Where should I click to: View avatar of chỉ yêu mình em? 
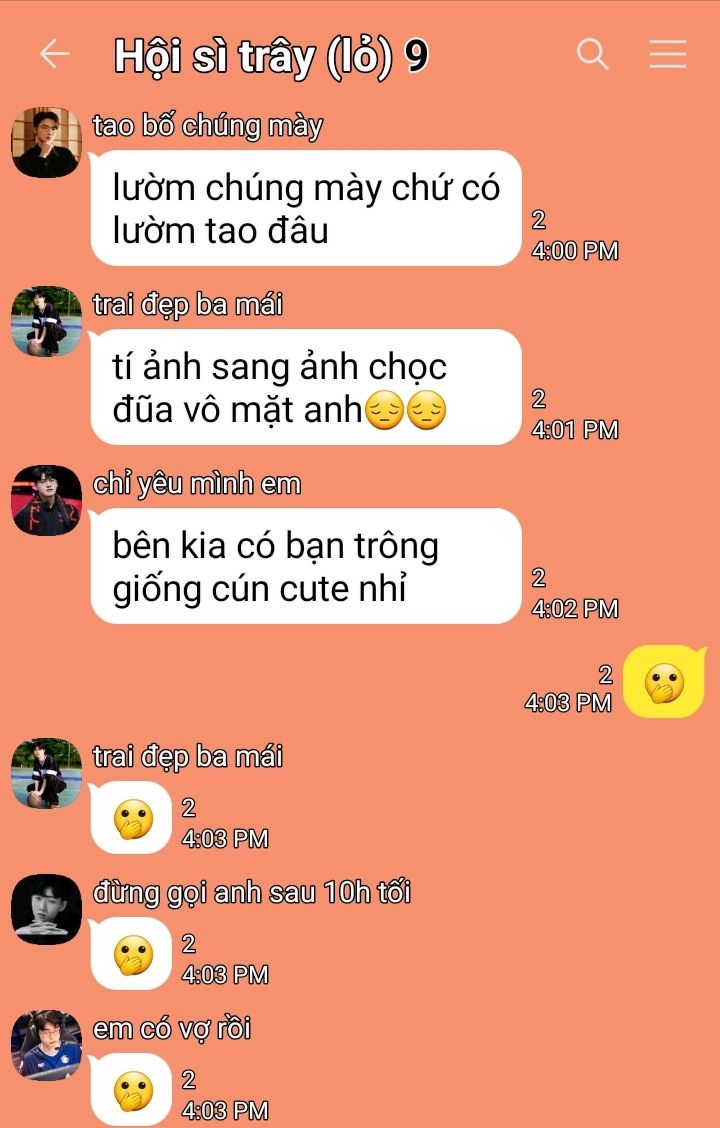[46, 500]
